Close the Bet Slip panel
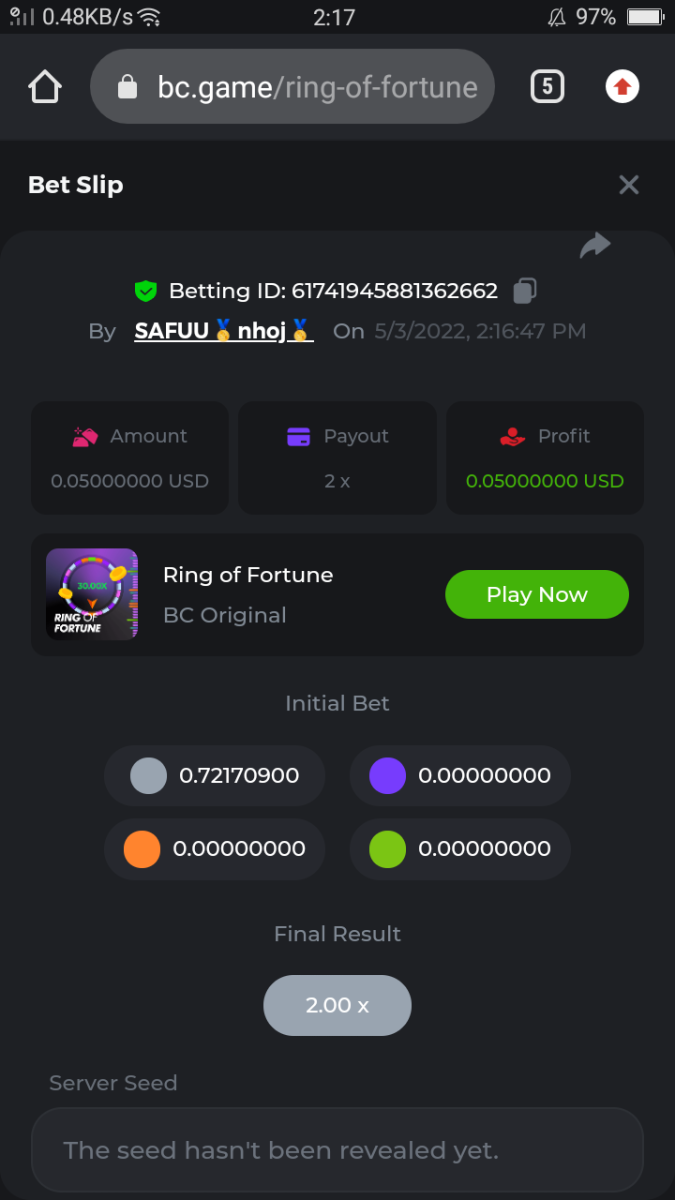Image resolution: width=675 pixels, height=1200 pixels. (x=628, y=185)
